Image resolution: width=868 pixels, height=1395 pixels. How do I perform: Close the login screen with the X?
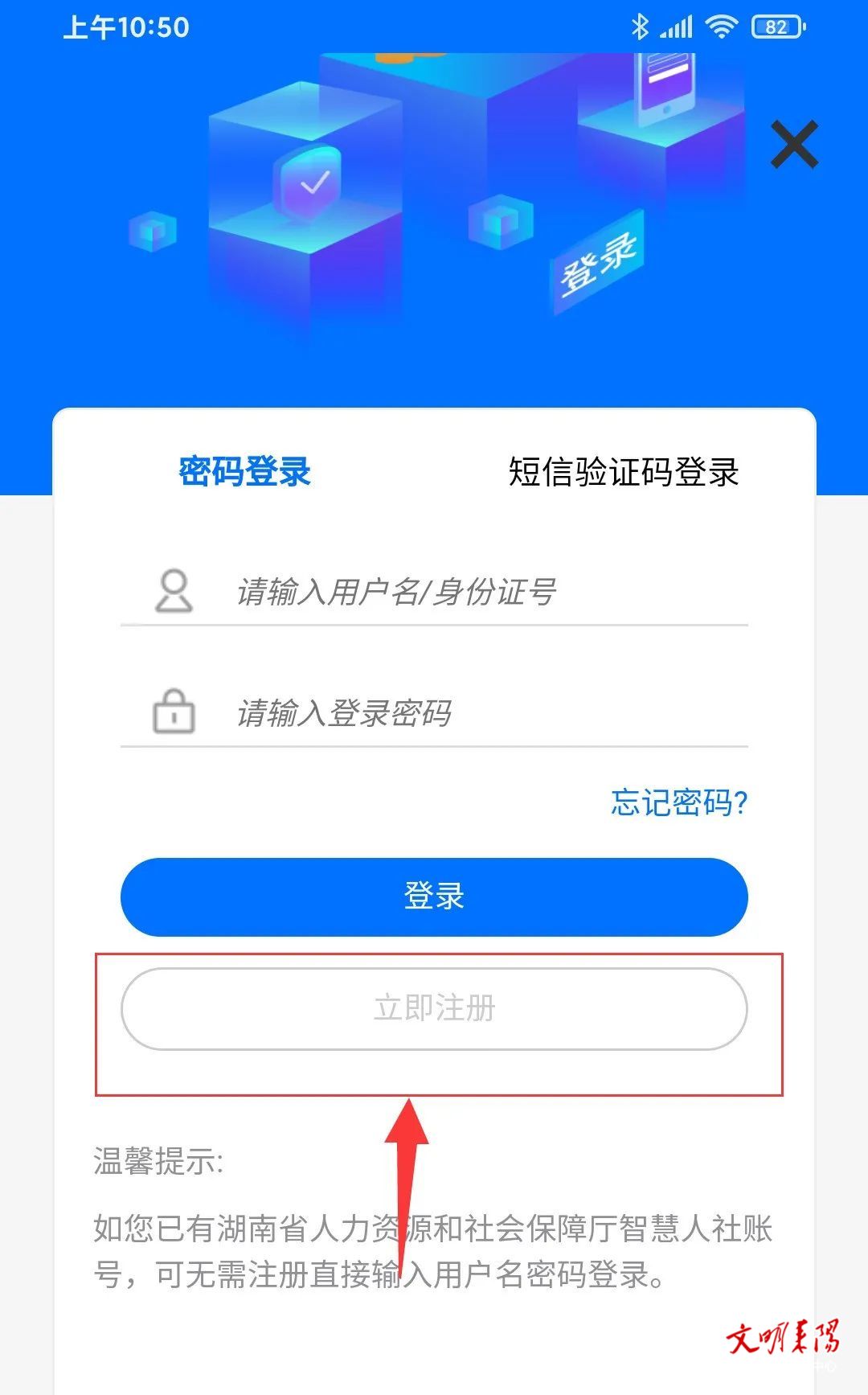[794, 145]
